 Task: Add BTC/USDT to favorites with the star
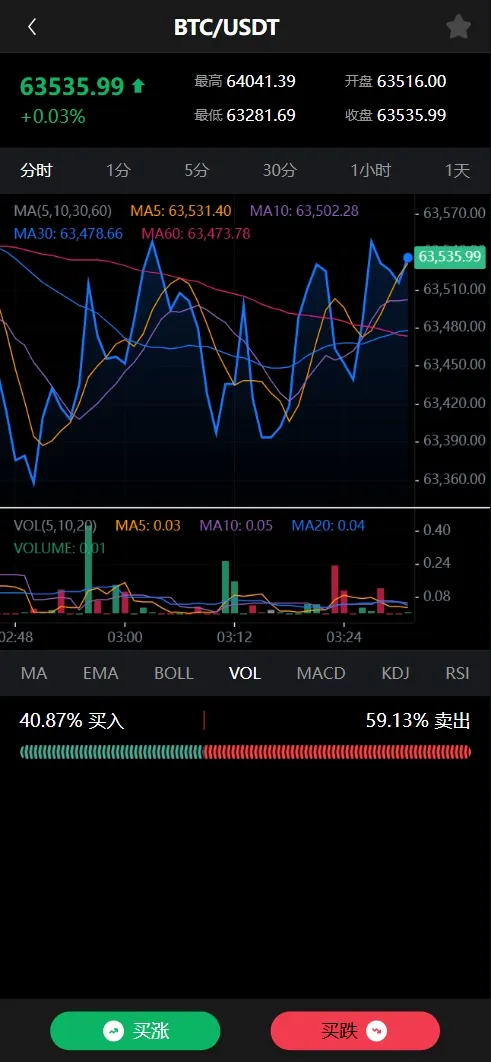click(458, 27)
